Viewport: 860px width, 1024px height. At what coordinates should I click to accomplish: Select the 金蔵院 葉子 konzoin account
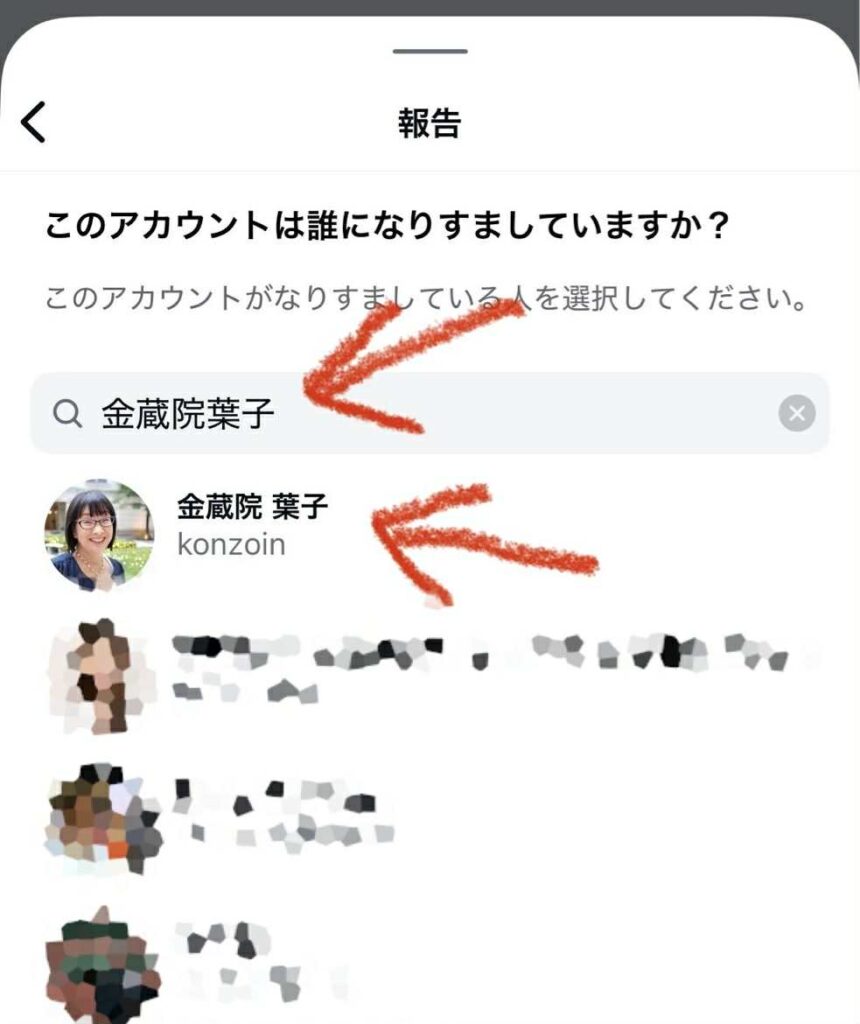[x=252, y=525]
